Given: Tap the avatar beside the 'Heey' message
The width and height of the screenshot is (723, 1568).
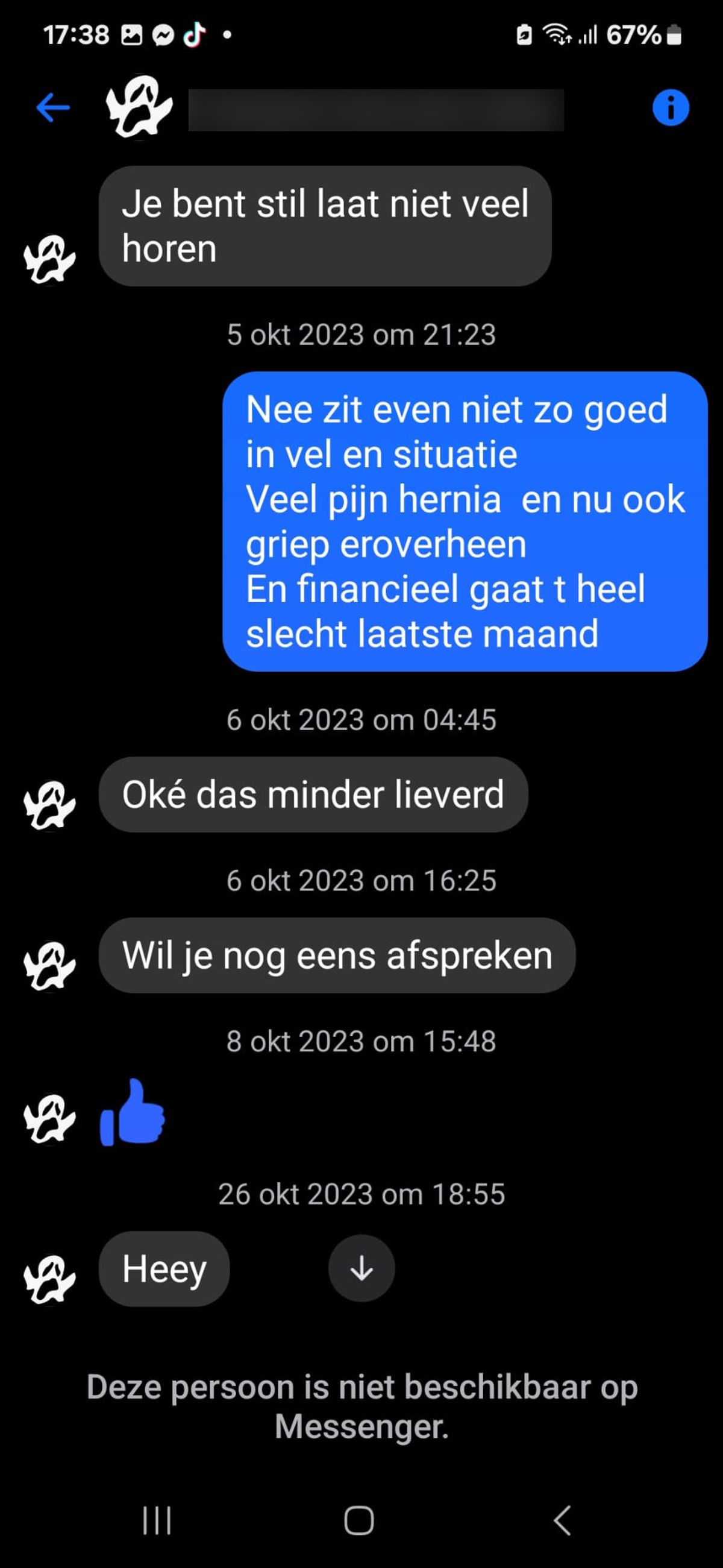Looking at the screenshot, I should [49, 1279].
